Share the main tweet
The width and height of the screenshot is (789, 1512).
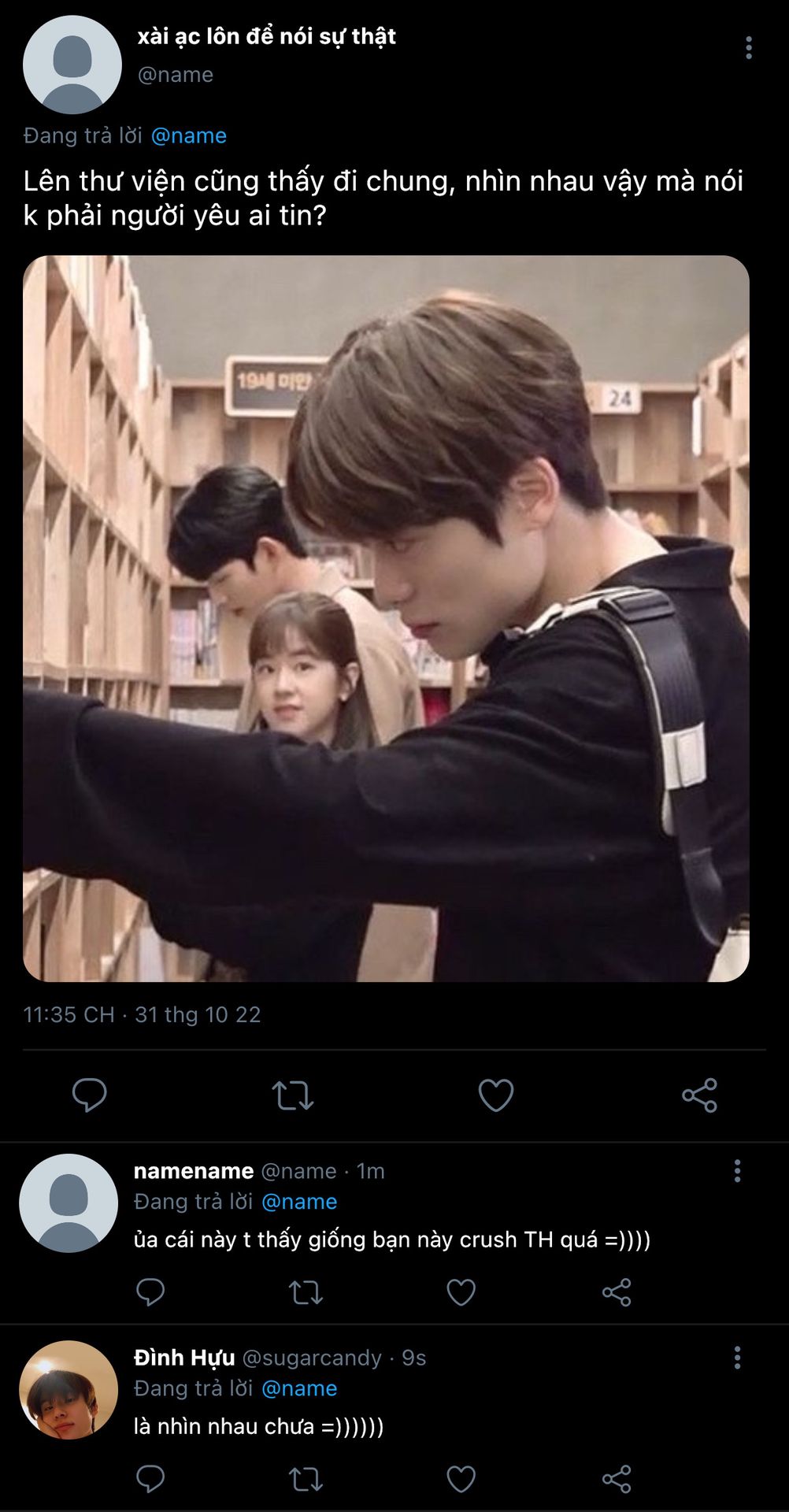tap(699, 1095)
